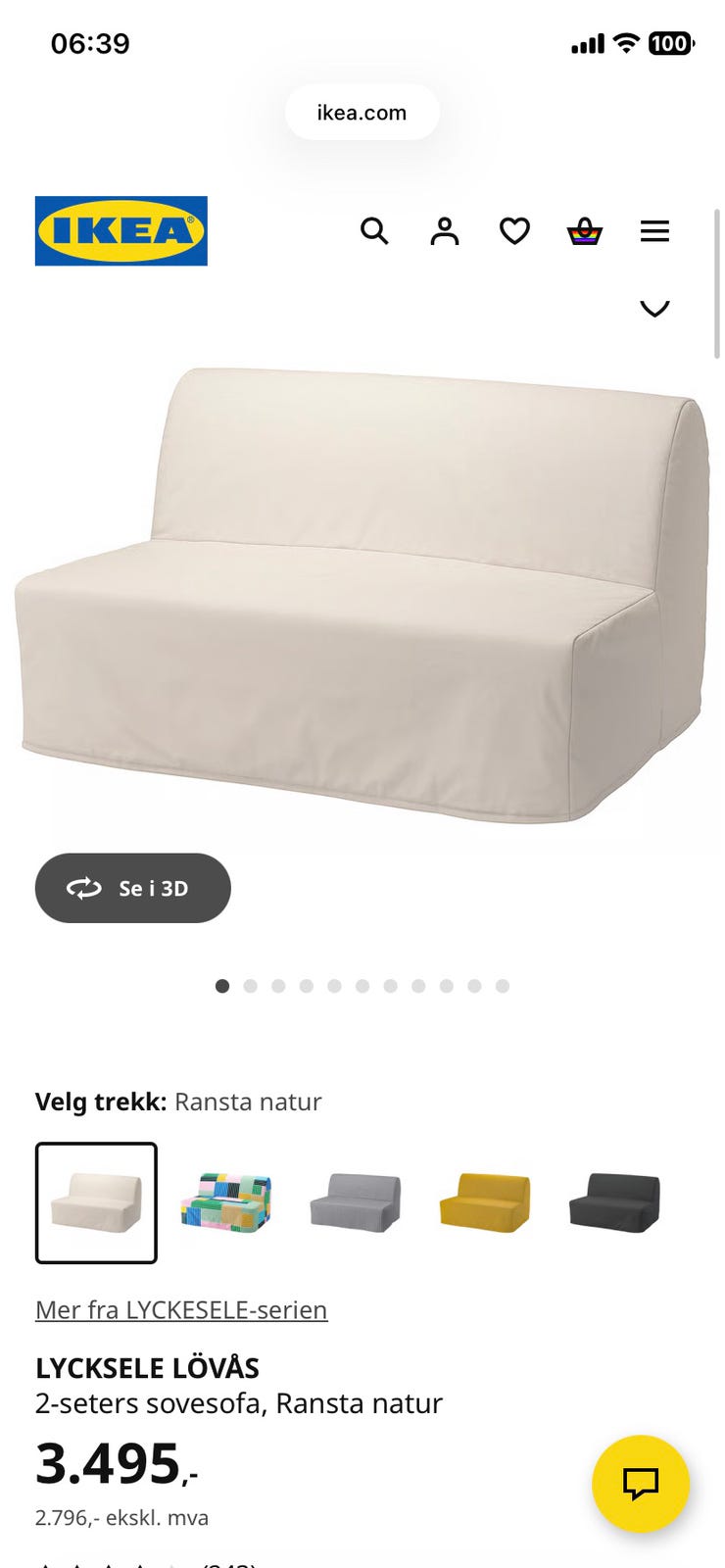The height and width of the screenshot is (1568, 725).
Task: Choose the light grey cover
Action: [x=356, y=1202]
